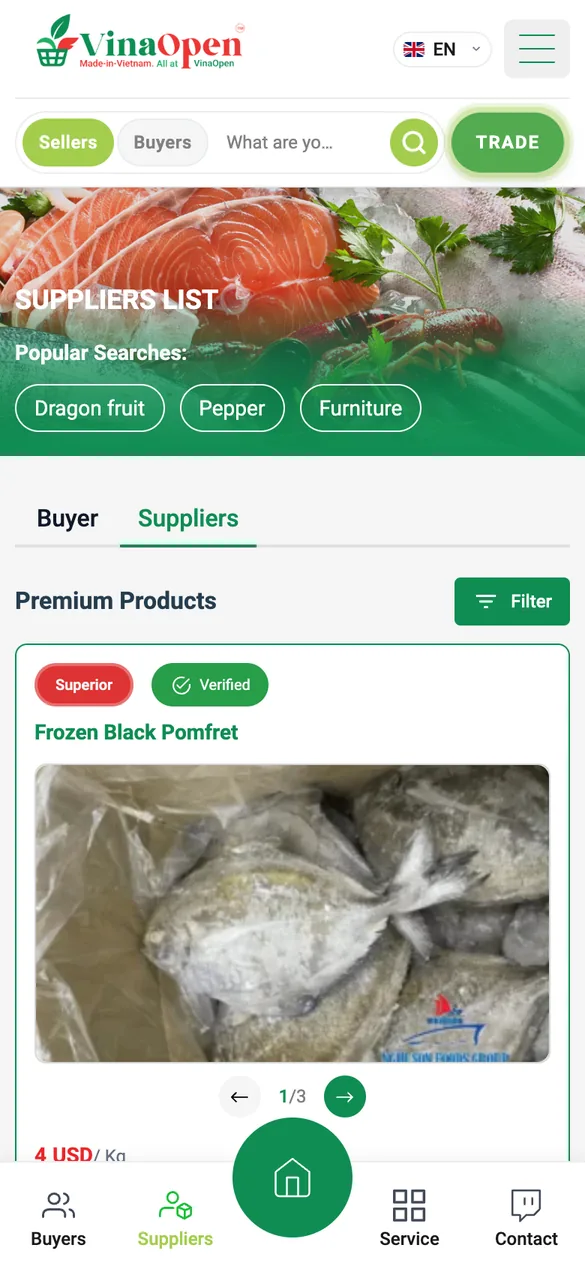Open Contact in the bottom navigation
This screenshot has height=1266, width=585.
(x=526, y=1219)
